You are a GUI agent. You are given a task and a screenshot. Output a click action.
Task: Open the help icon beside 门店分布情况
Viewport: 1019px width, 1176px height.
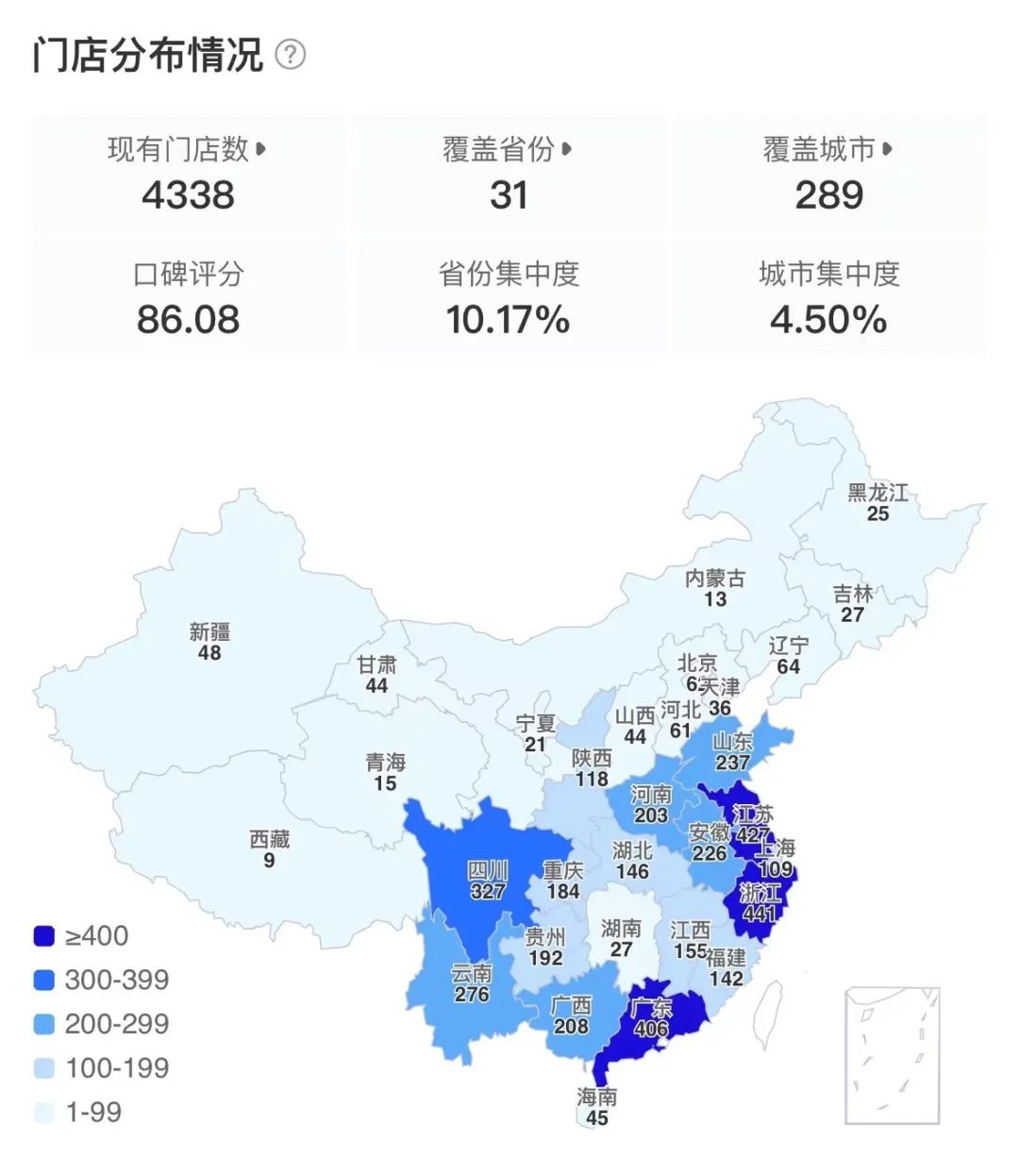pyautogui.click(x=291, y=55)
